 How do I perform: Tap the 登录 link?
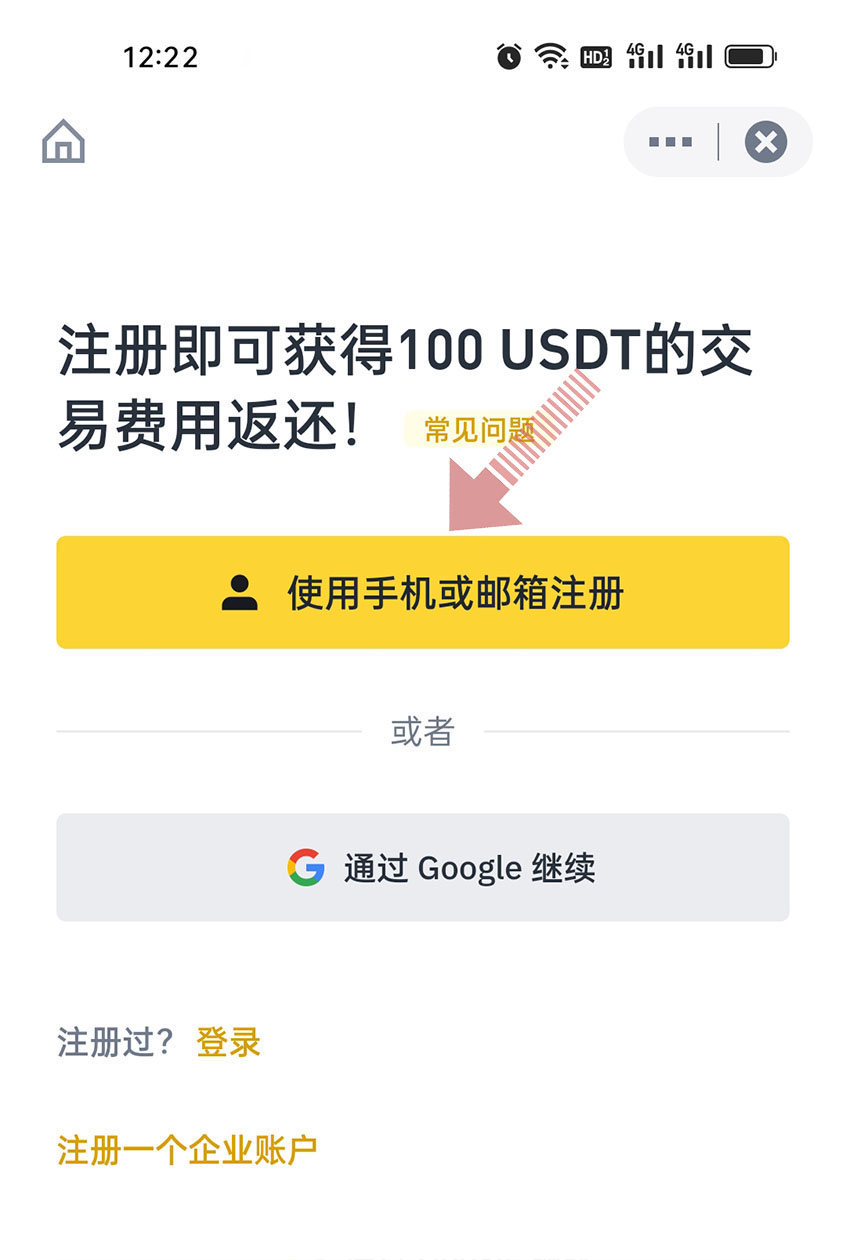pos(228,1042)
